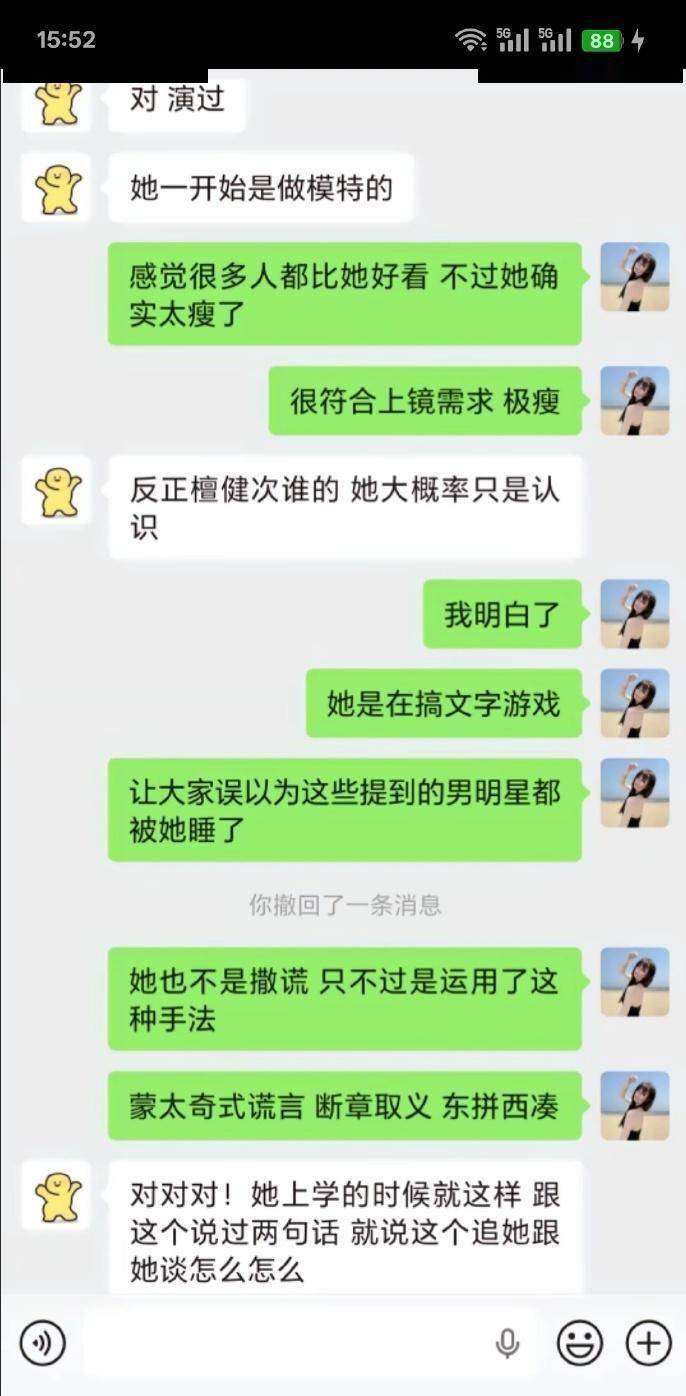Tap the microphone dictation icon
The height and width of the screenshot is (1396, 686).
point(508,1342)
